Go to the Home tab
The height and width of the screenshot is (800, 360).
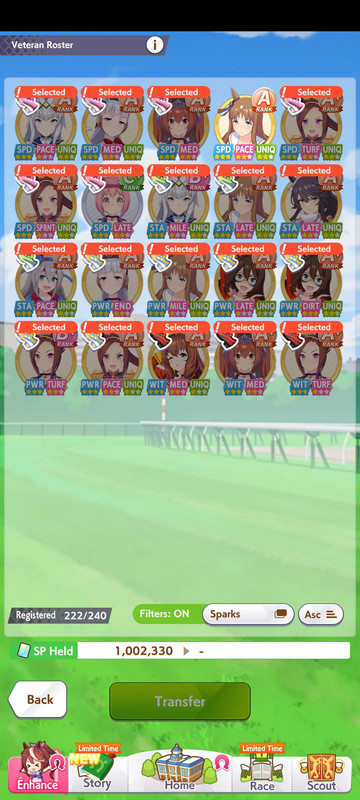tap(179, 768)
